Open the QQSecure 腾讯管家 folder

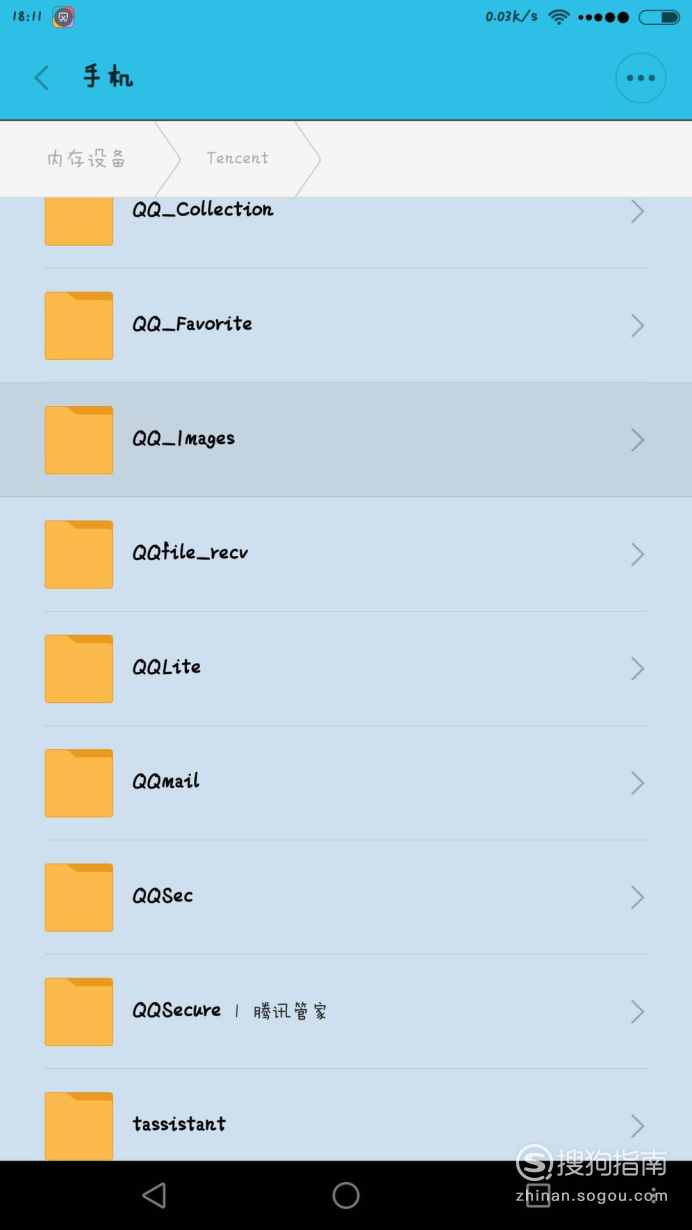click(x=346, y=1012)
